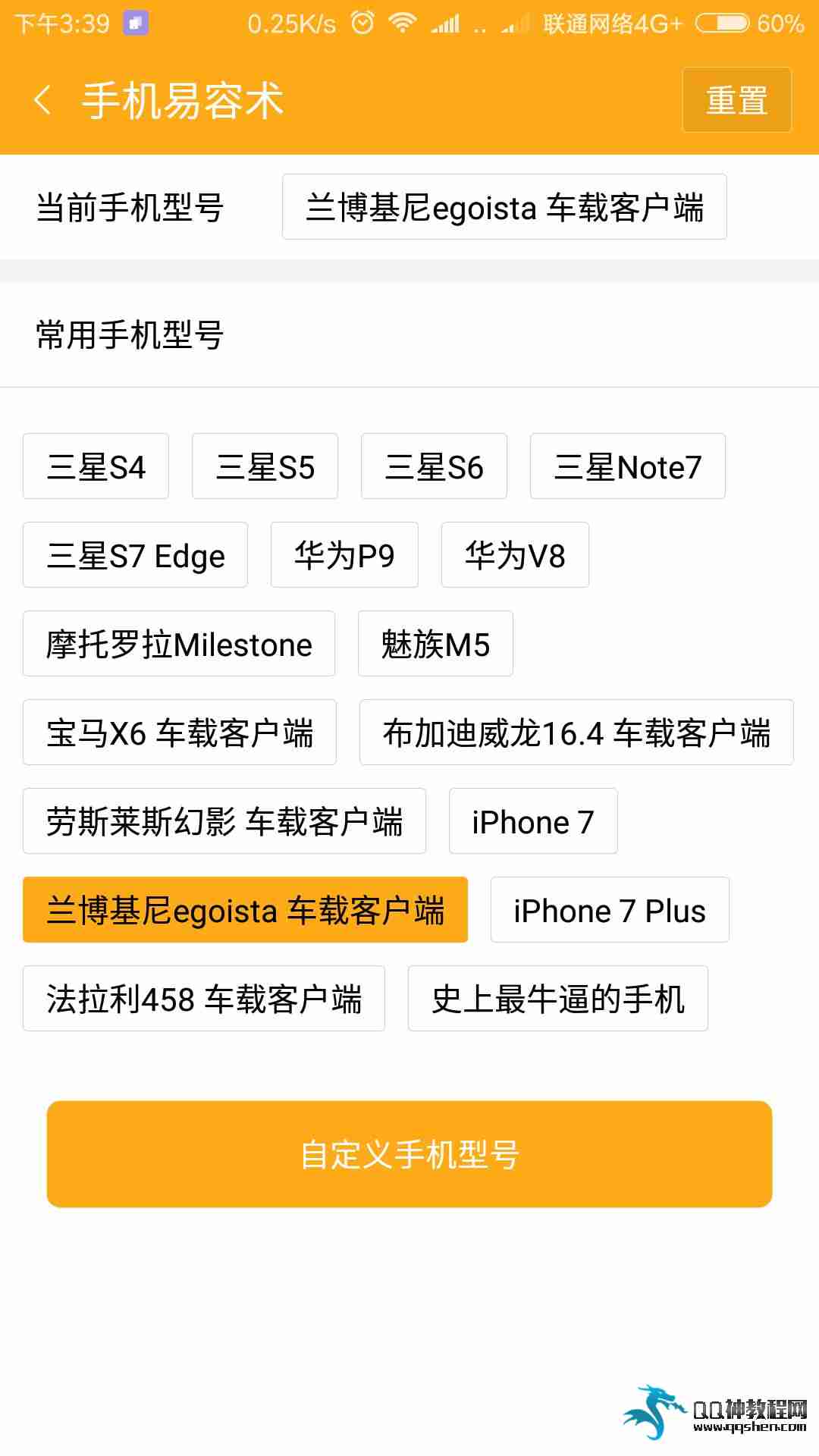Pick the 三星Note7 model
The image size is (819, 1456).
(627, 466)
